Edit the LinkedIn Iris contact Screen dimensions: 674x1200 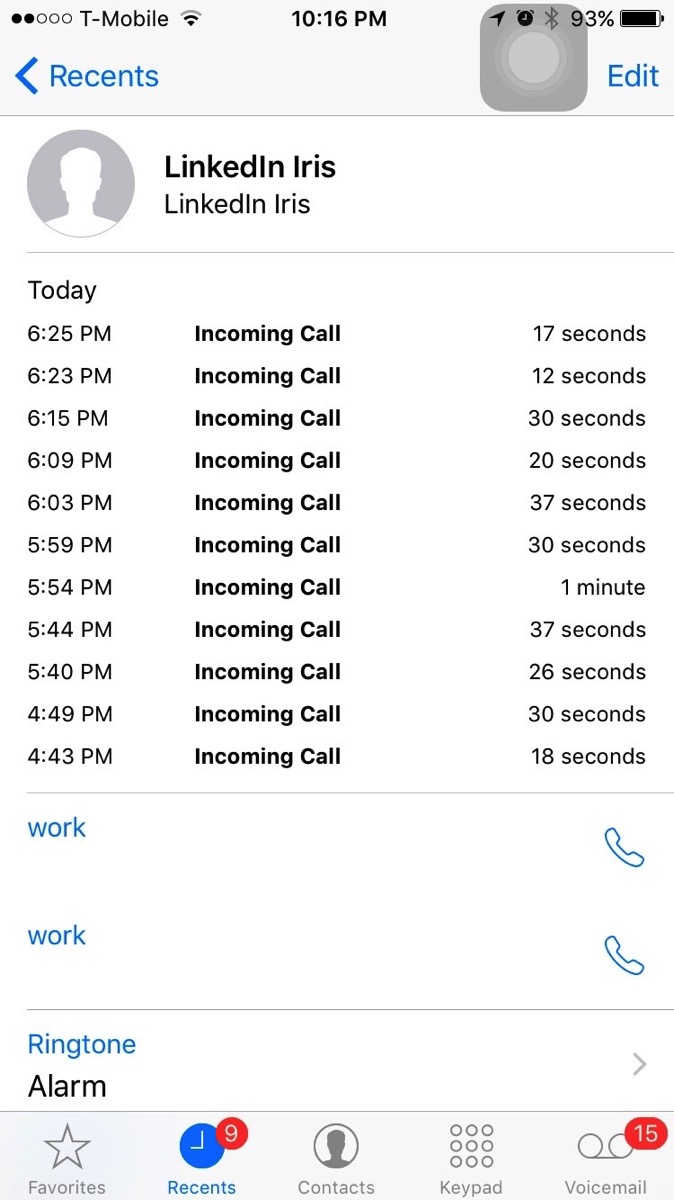[x=632, y=76]
